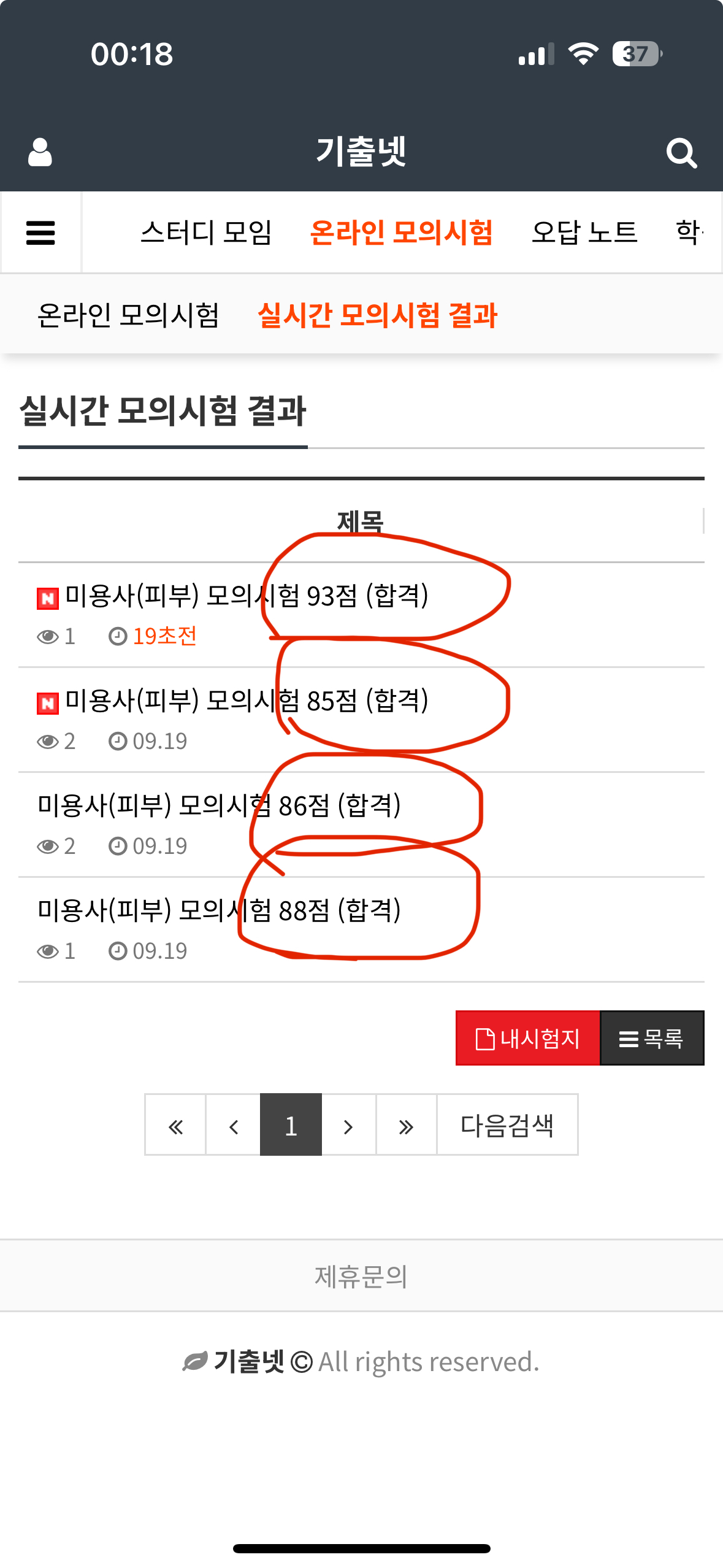Open the 86점 (합격) result post
Image resolution: width=723 pixels, height=1568 pixels.
[219, 805]
